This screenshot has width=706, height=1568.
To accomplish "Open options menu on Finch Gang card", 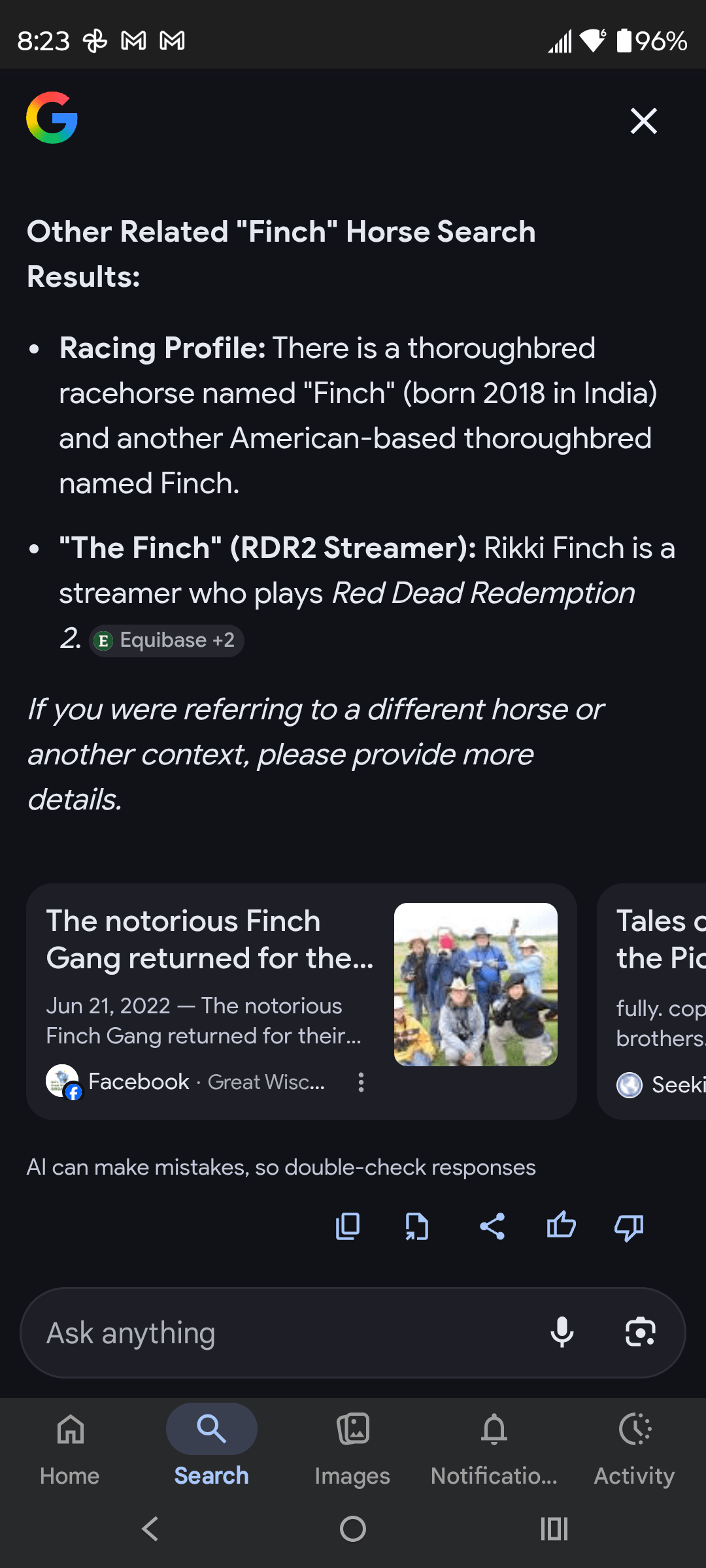I will coord(361,1083).
